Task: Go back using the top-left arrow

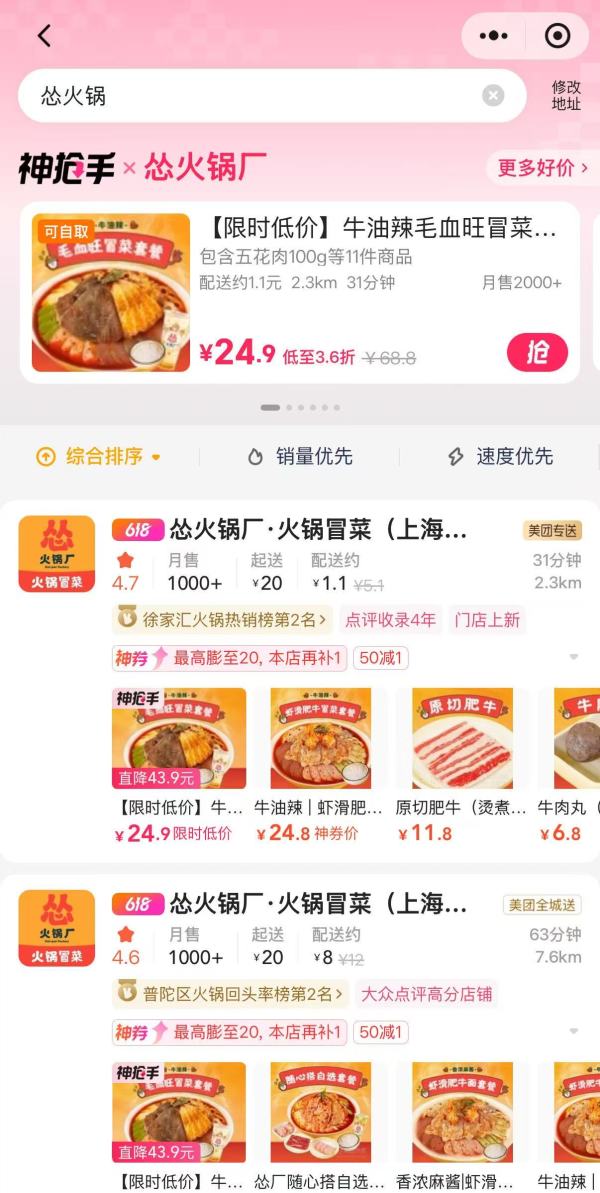Action: (x=44, y=36)
